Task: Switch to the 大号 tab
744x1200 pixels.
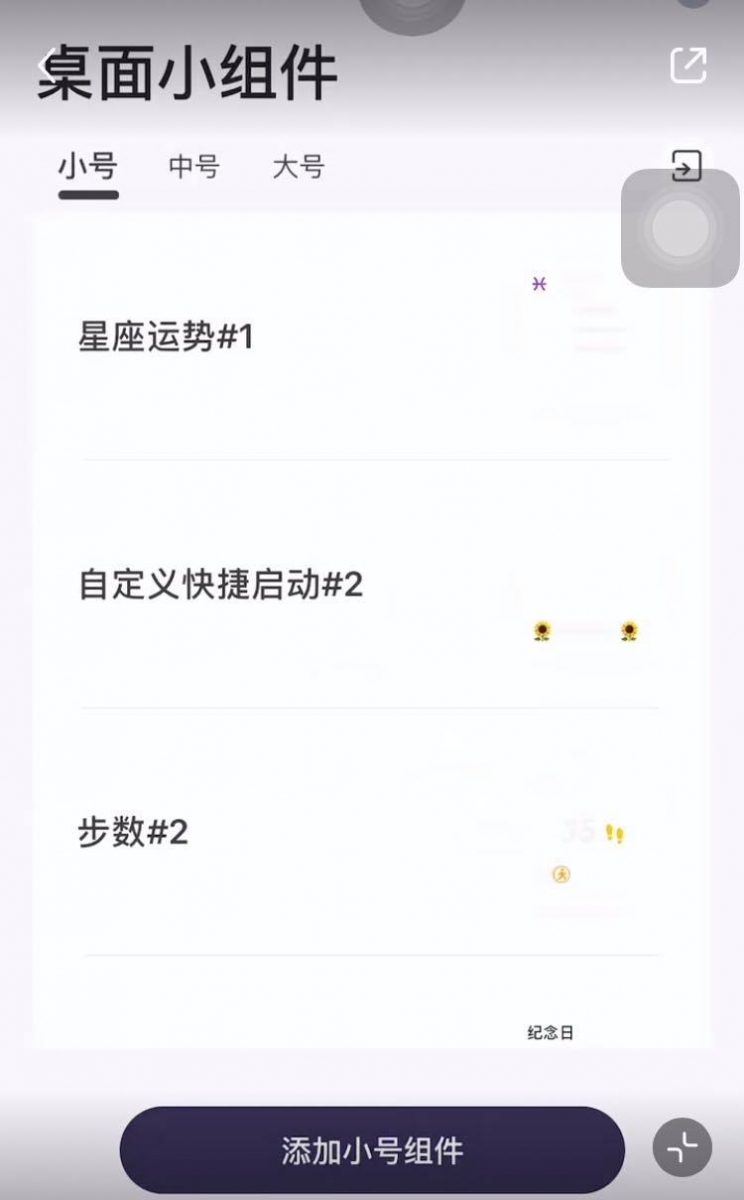Action: (x=298, y=167)
